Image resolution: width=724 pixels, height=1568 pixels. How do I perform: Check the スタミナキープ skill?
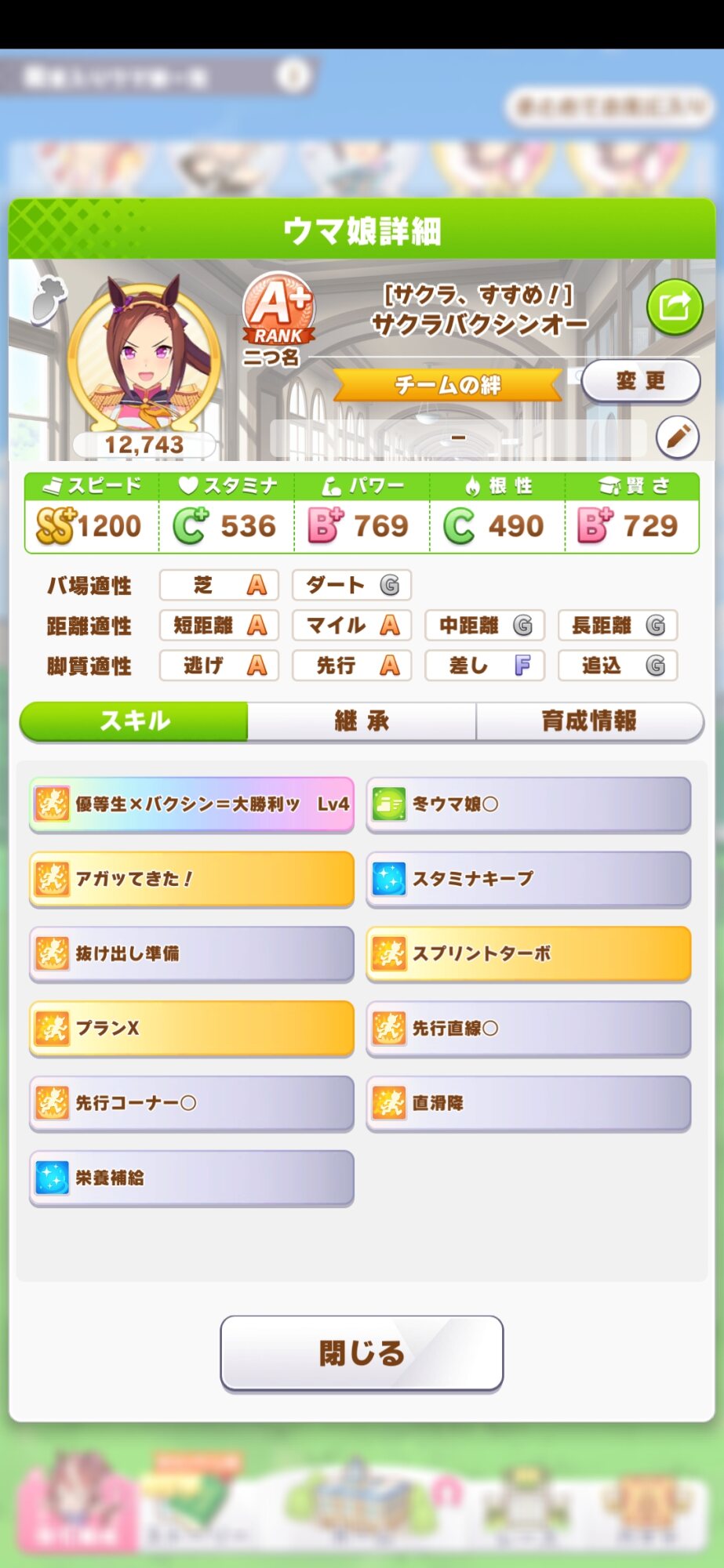(x=528, y=879)
